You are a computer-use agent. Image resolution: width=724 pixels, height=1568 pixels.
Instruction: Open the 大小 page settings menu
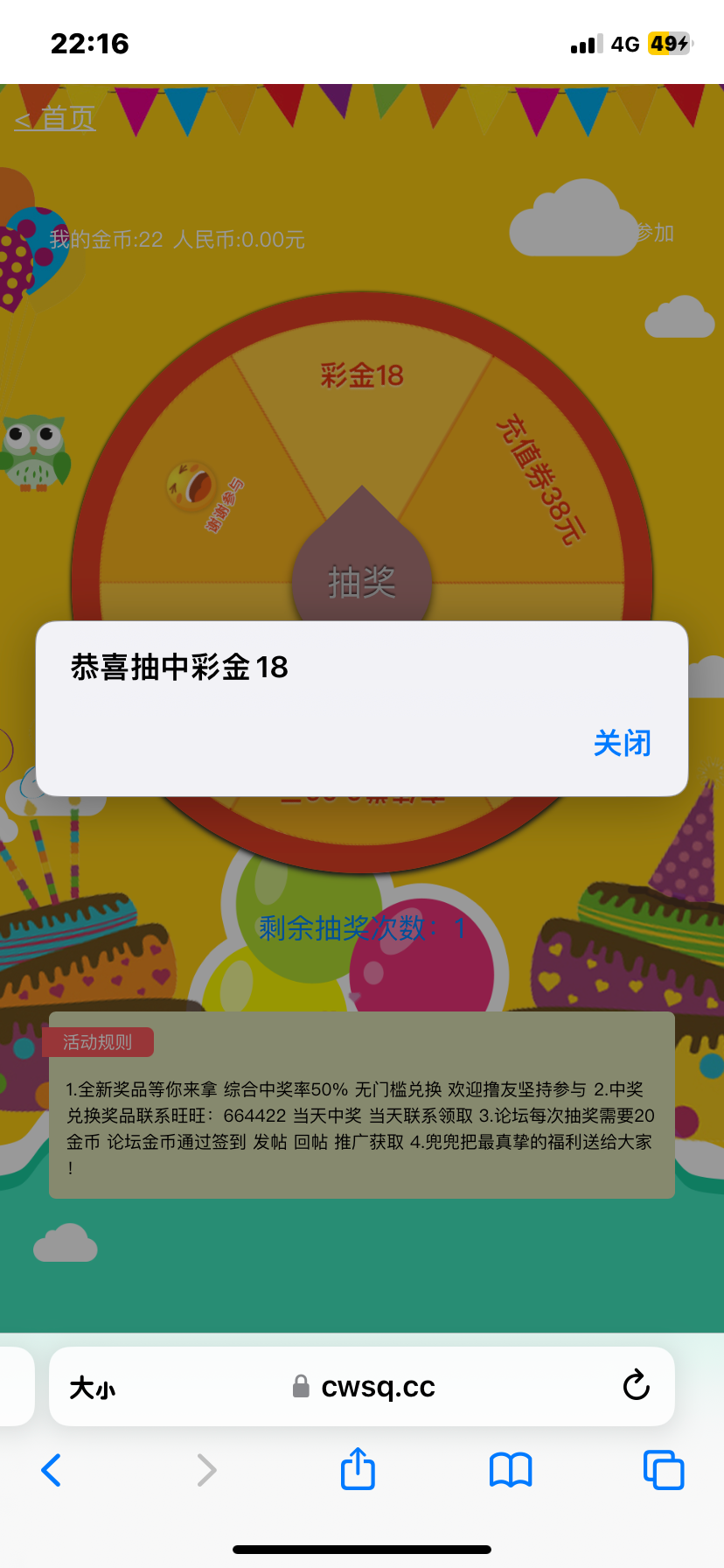pos(93,1388)
